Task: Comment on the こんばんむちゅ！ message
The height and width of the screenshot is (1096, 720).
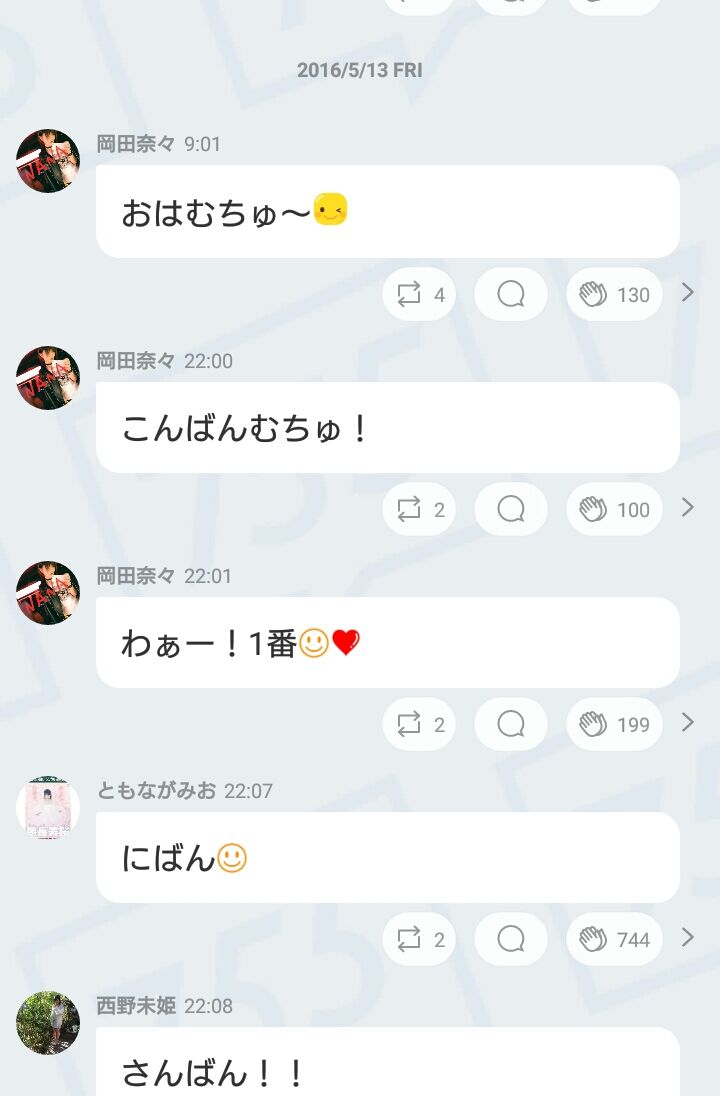Action: pyautogui.click(x=511, y=509)
